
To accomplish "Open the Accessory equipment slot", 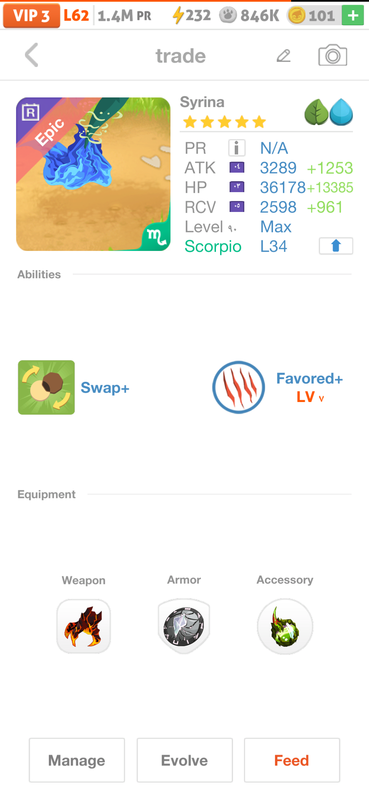I will click(x=285, y=626).
